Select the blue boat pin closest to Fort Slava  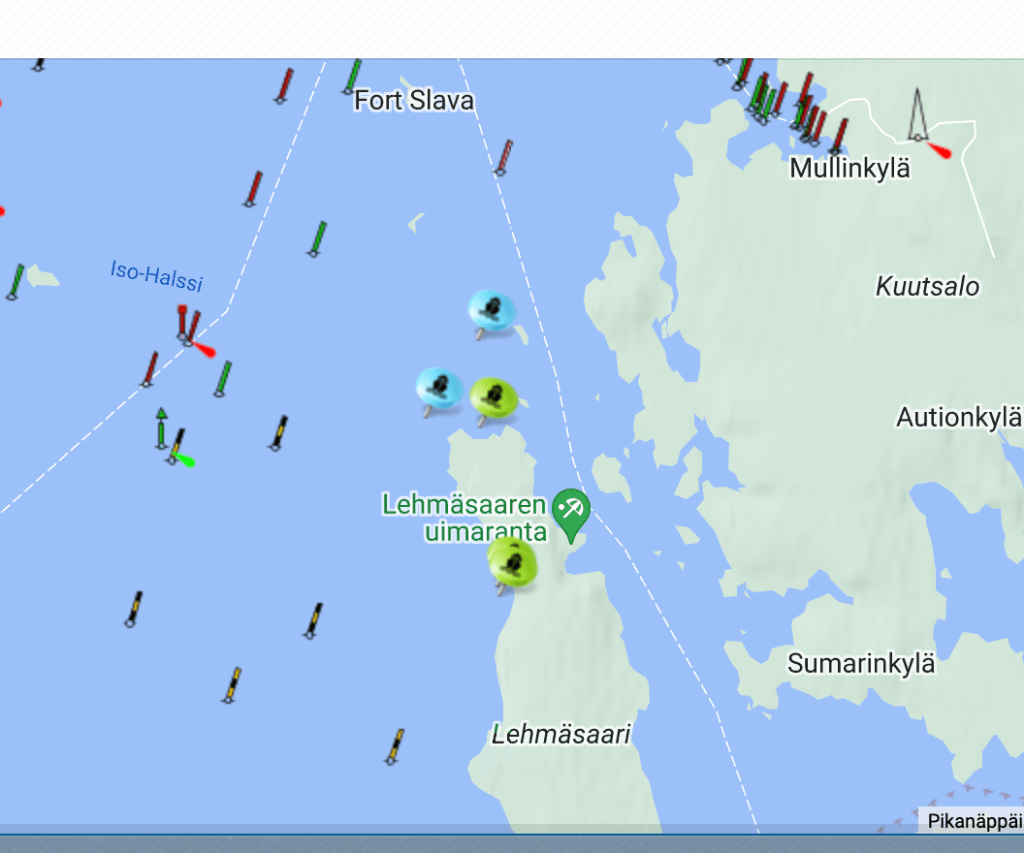[x=491, y=308]
